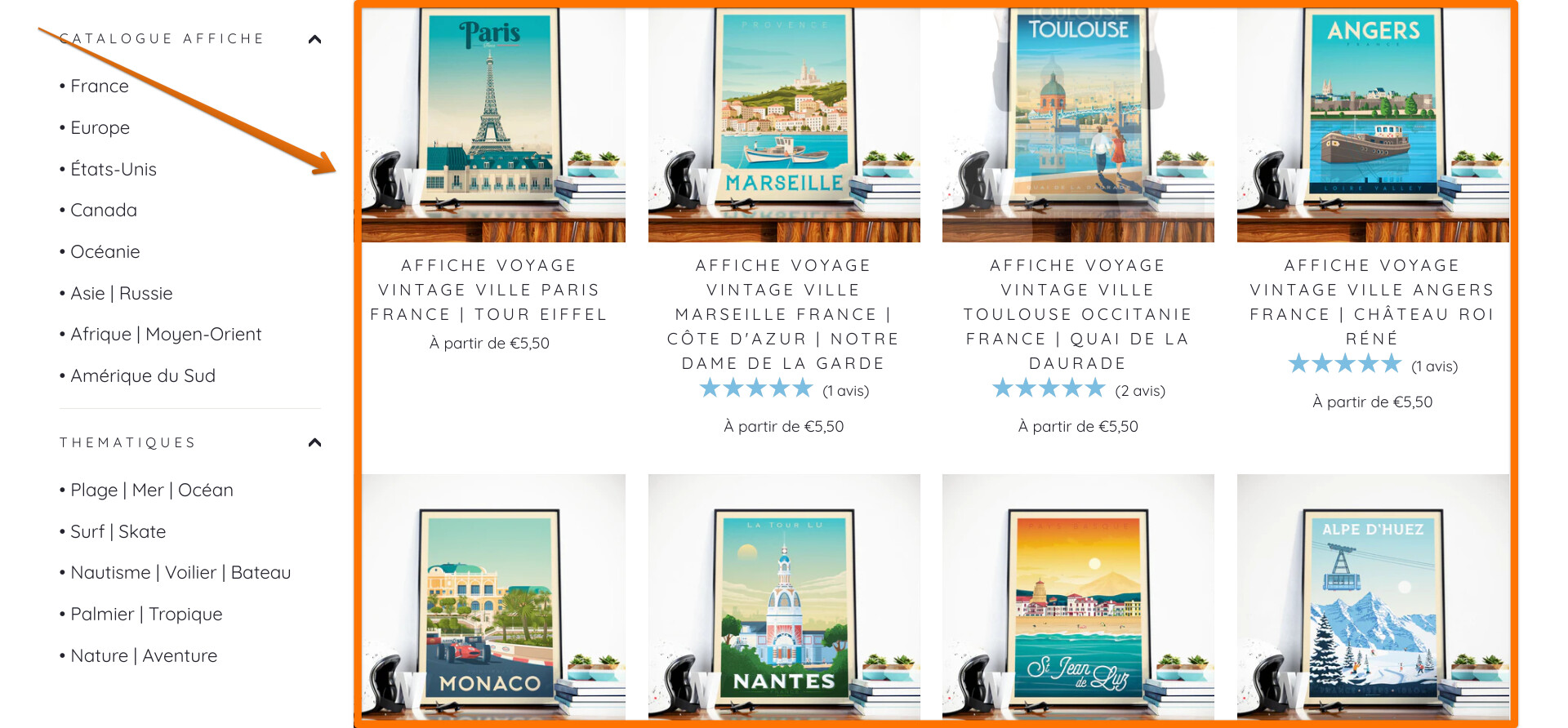Select the Surf | Skate theme
Image resolution: width=1568 pixels, height=728 pixels.
tap(118, 532)
